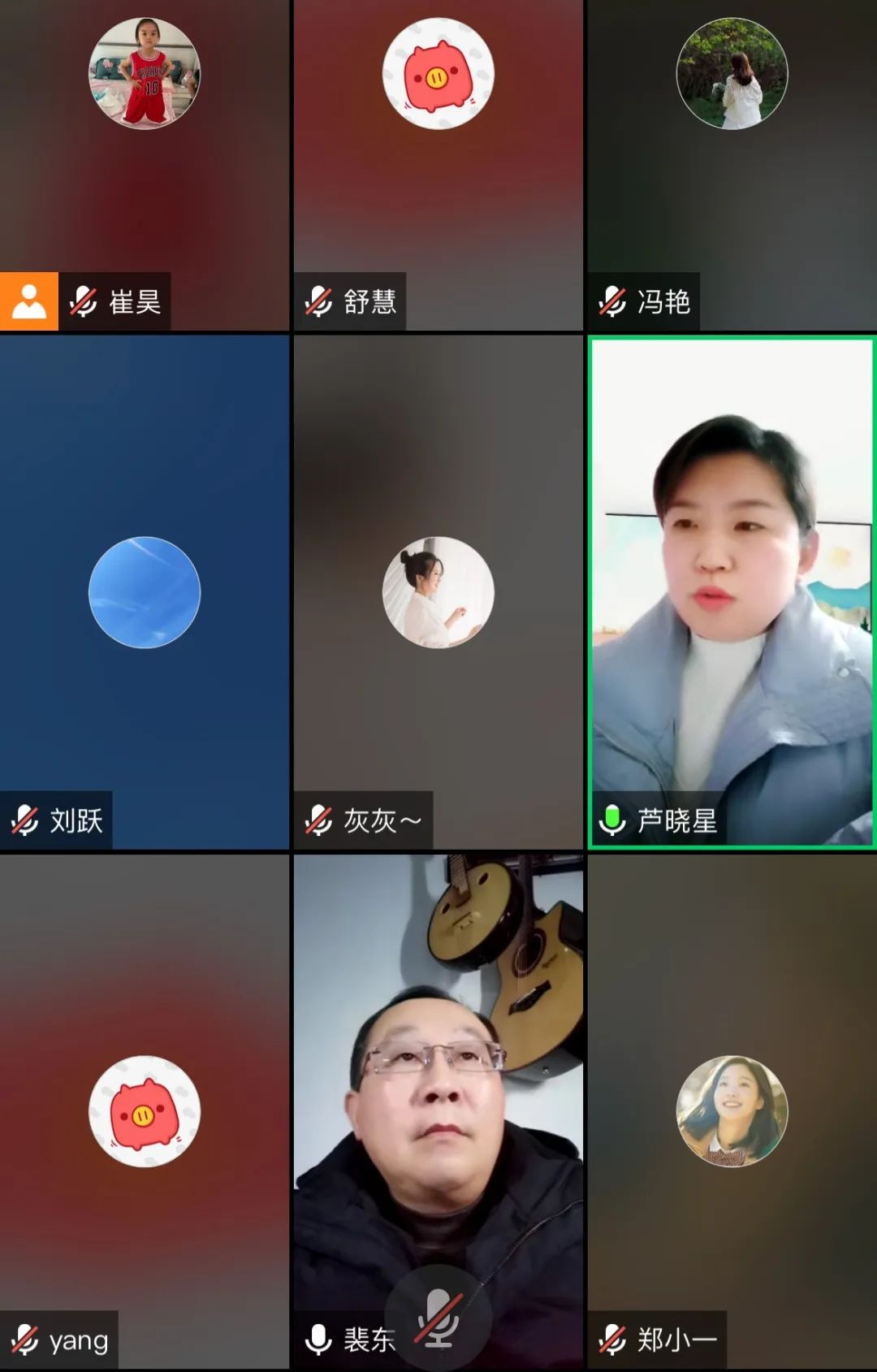Unmute with the floating microphone button
The height and width of the screenshot is (1372, 877).
[x=438, y=1318]
